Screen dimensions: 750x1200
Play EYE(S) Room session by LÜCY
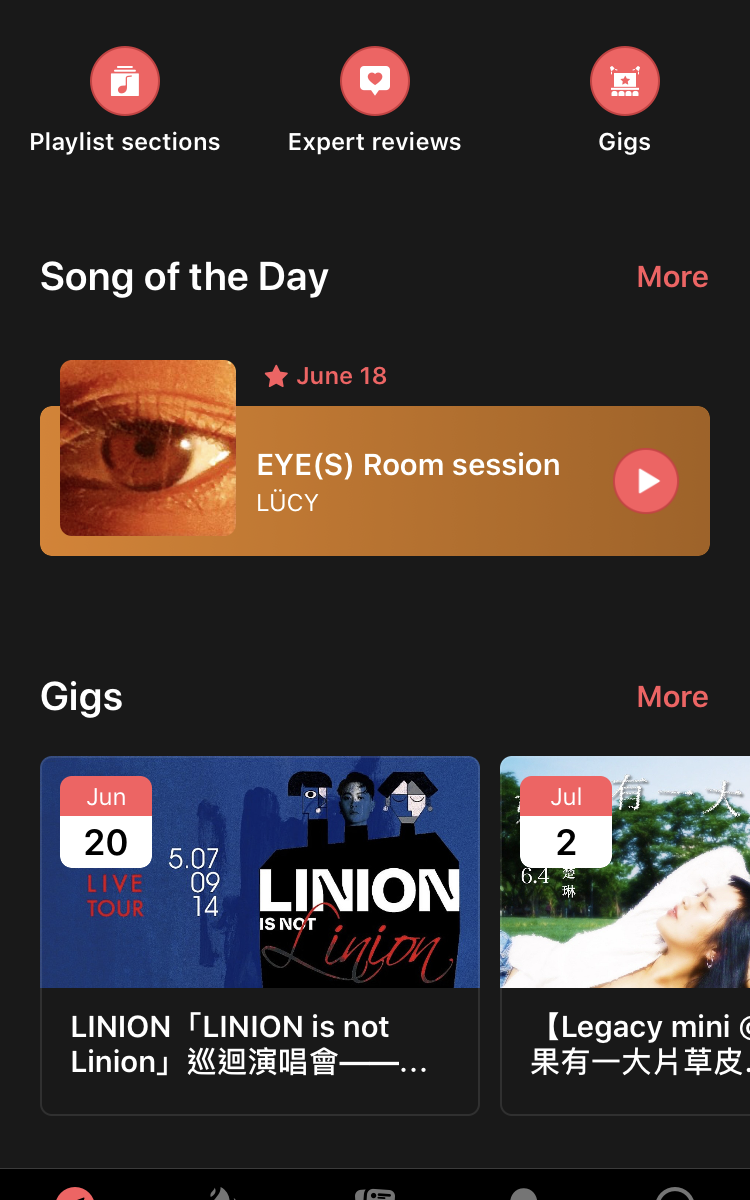[x=646, y=481]
